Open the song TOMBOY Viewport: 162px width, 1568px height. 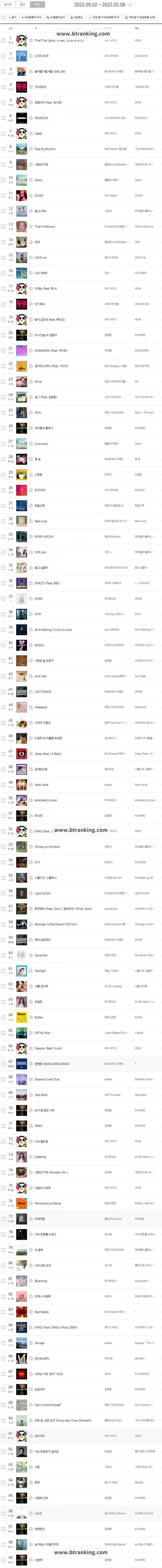(40, 87)
